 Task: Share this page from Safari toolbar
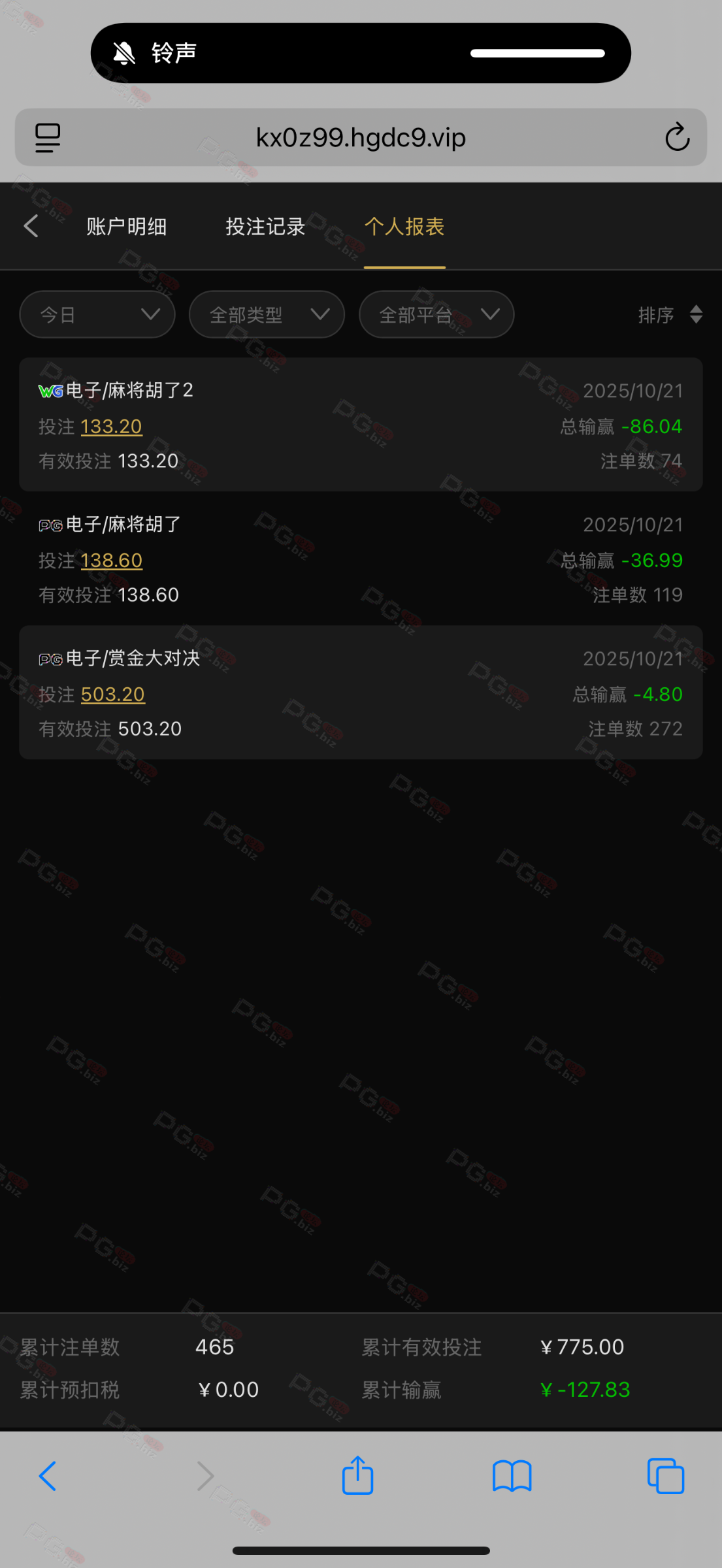pos(357,1475)
